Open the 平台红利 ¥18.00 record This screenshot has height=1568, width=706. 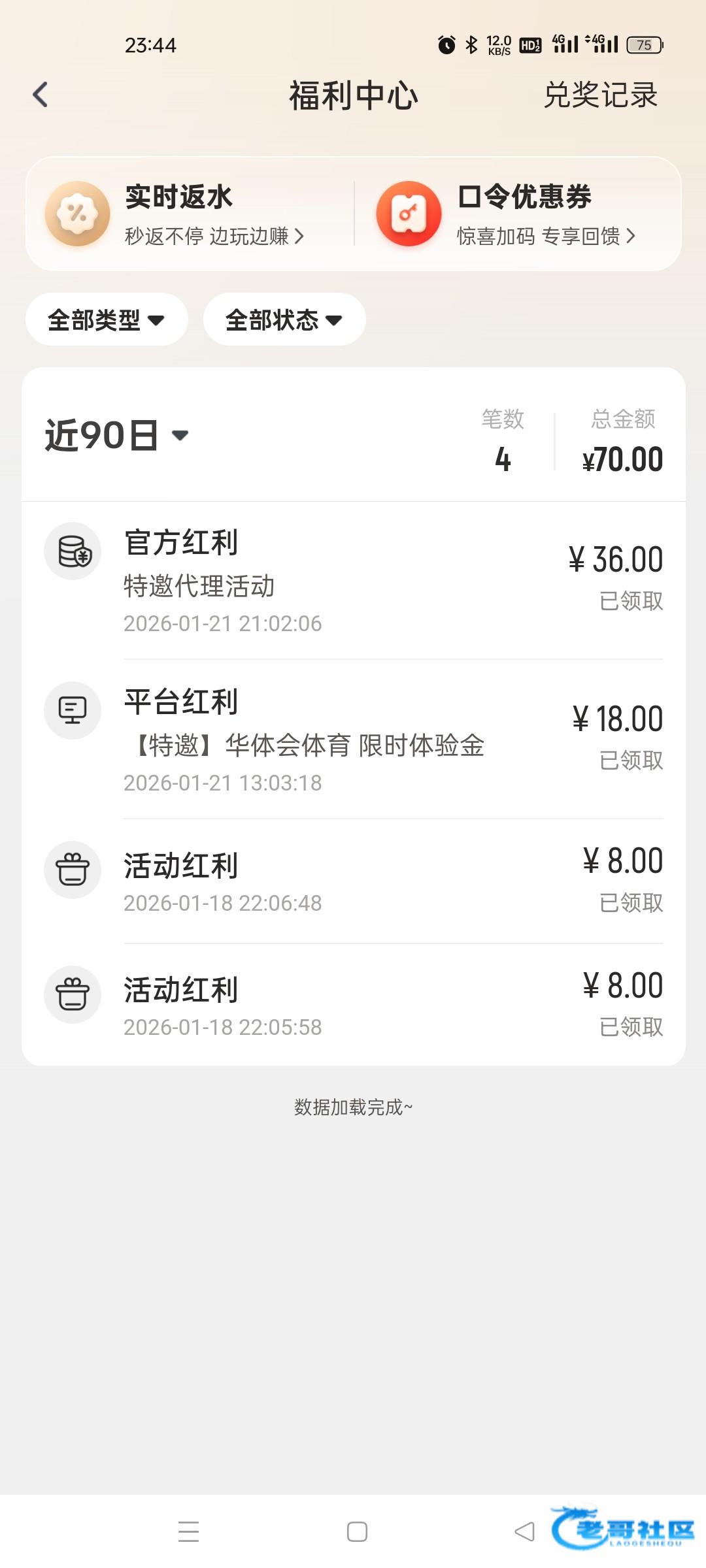tap(353, 740)
